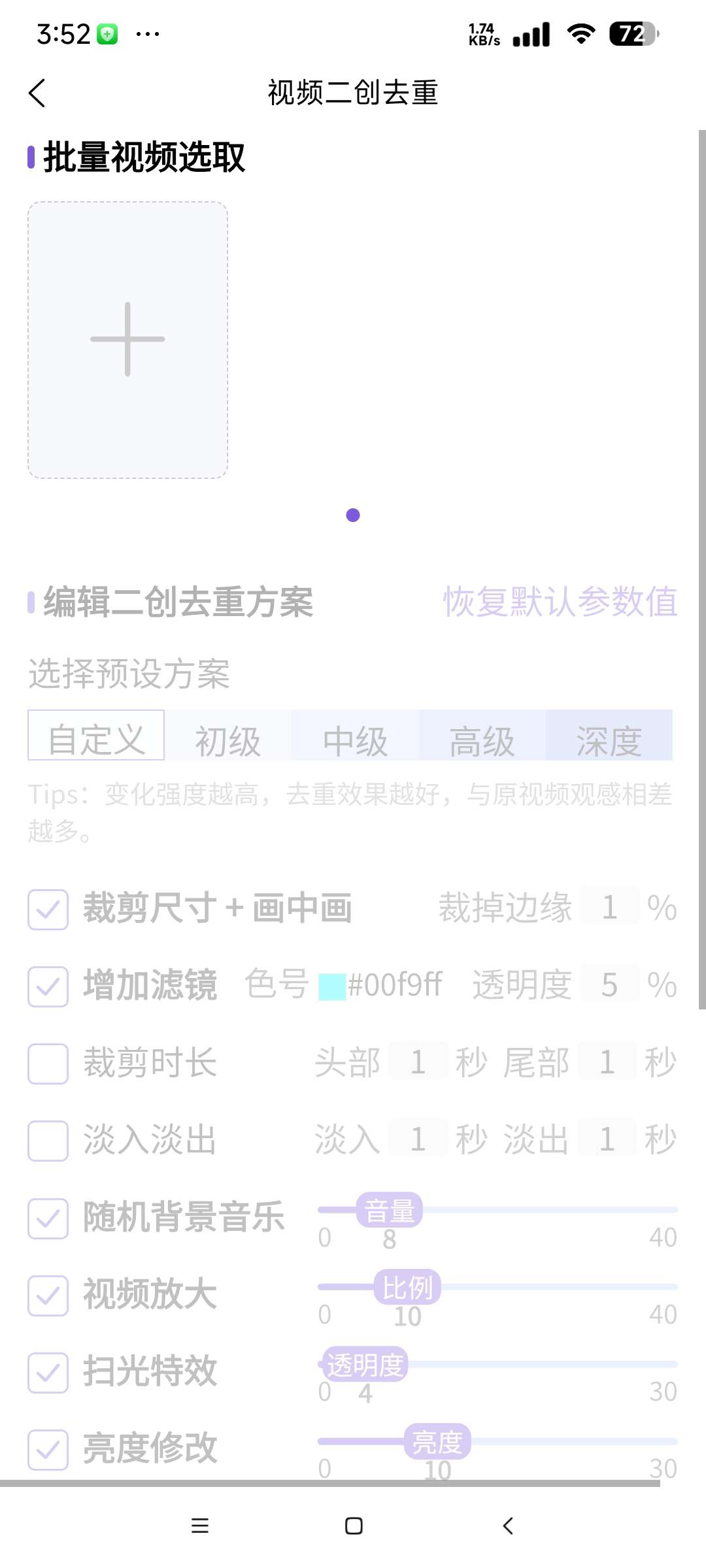Edit the 裁掉边缘 percentage field

click(610, 907)
